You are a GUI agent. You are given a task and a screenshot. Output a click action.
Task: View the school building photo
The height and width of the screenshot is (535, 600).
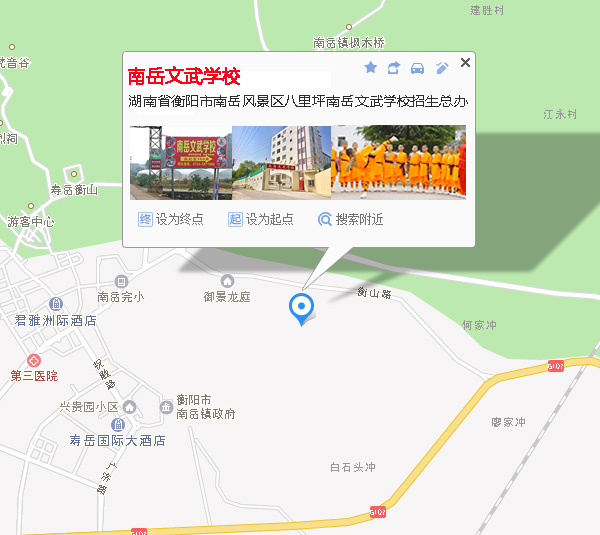(x=281, y=162)
